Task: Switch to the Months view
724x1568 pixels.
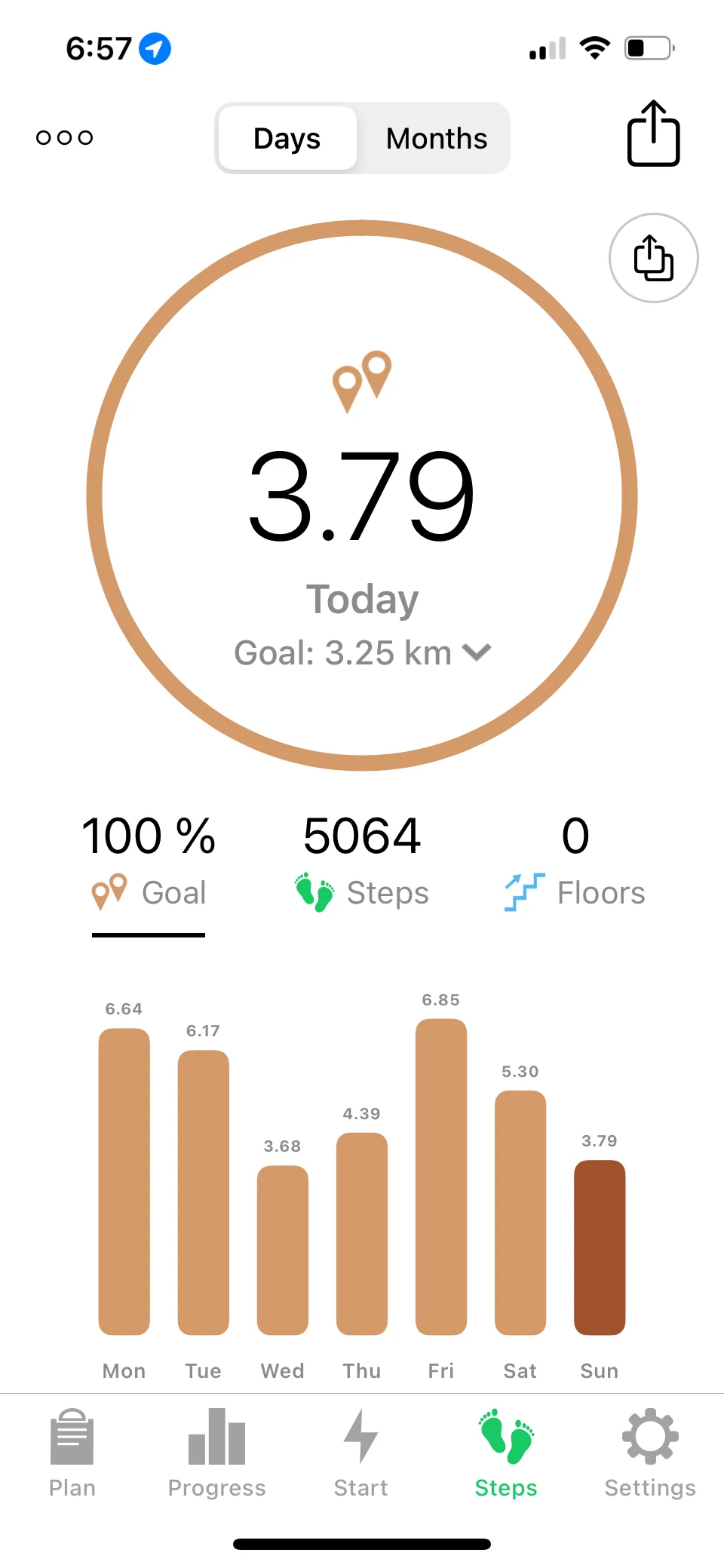Action: 436,139
